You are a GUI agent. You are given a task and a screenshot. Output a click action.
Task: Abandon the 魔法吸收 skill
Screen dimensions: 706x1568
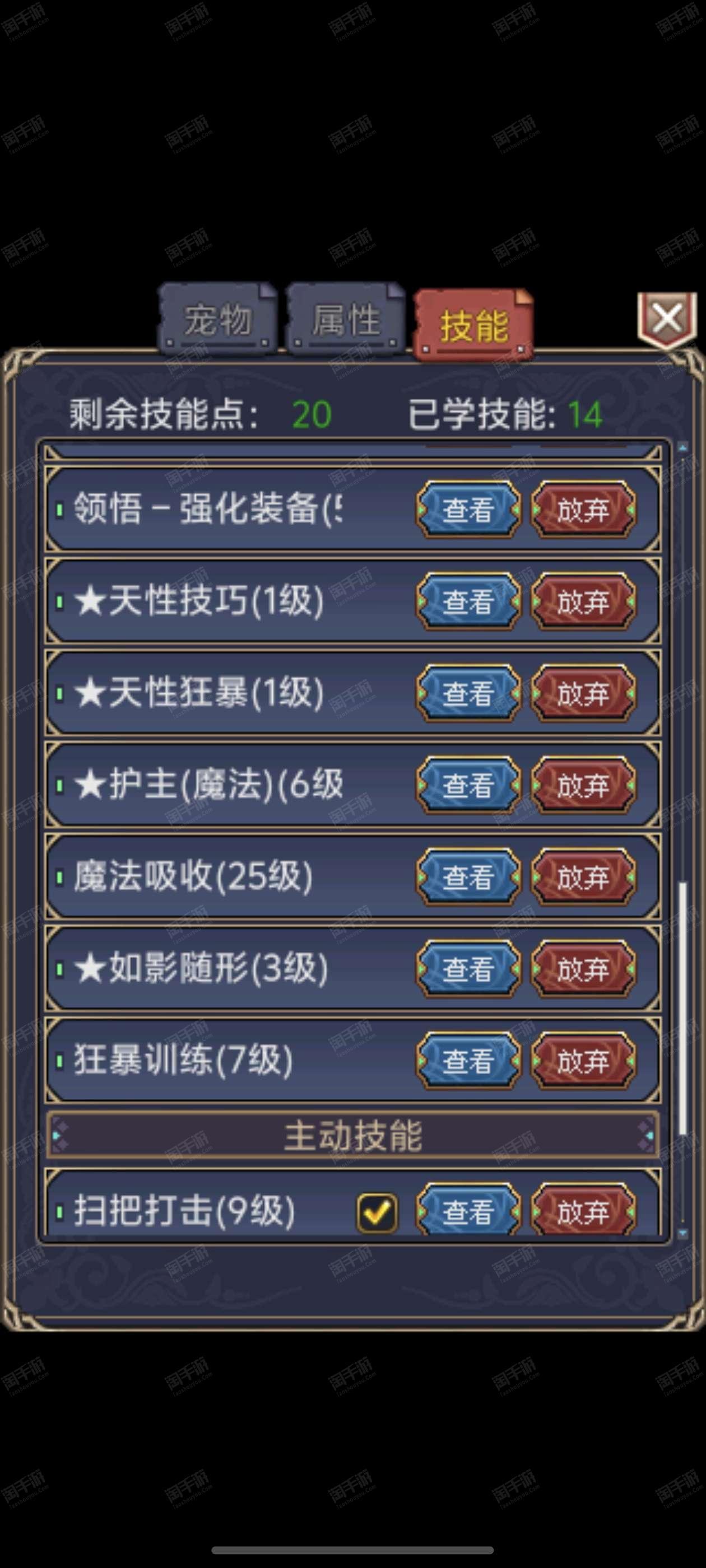583,876
